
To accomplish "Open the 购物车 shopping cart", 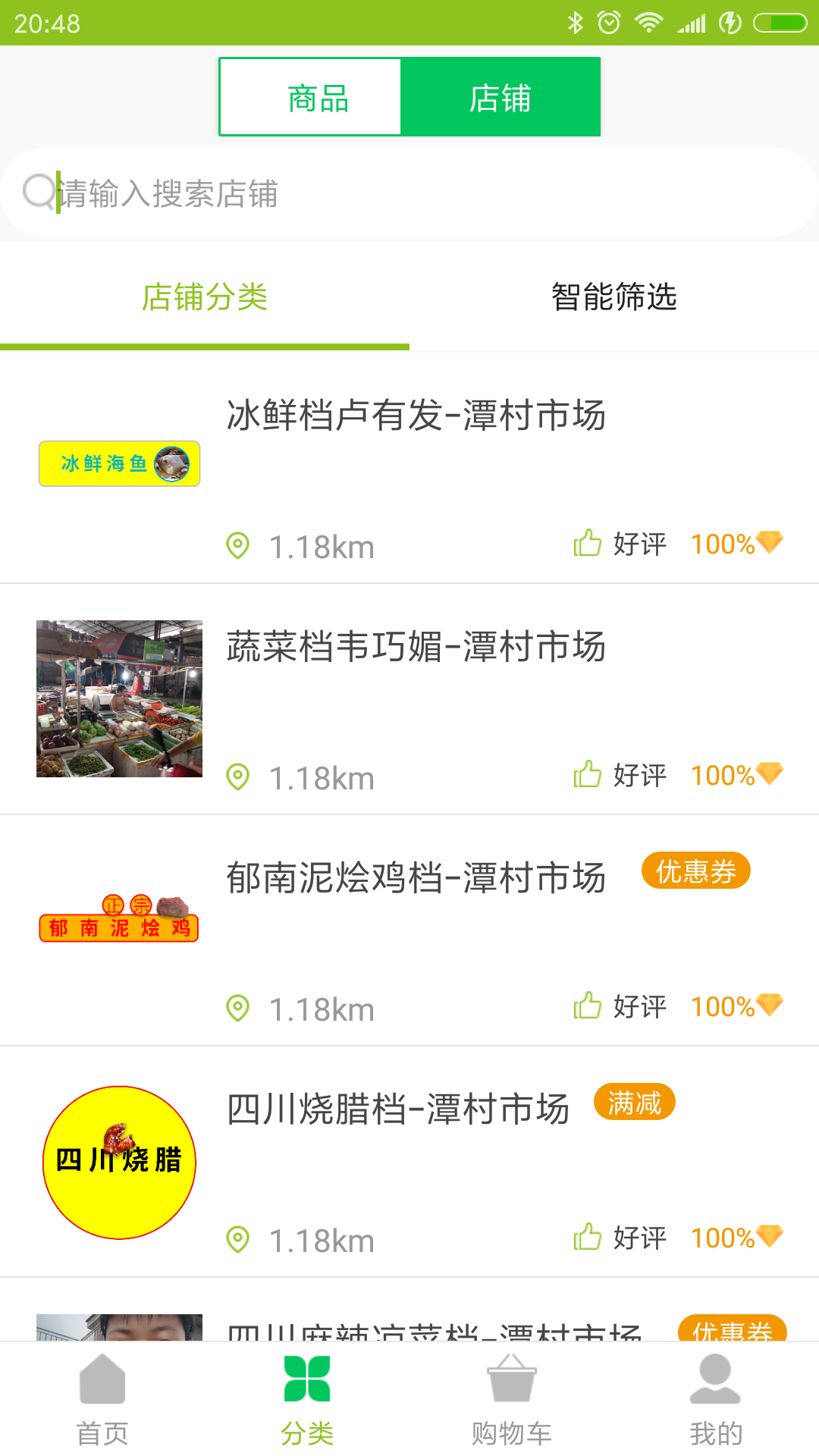I will point(512,1399).
